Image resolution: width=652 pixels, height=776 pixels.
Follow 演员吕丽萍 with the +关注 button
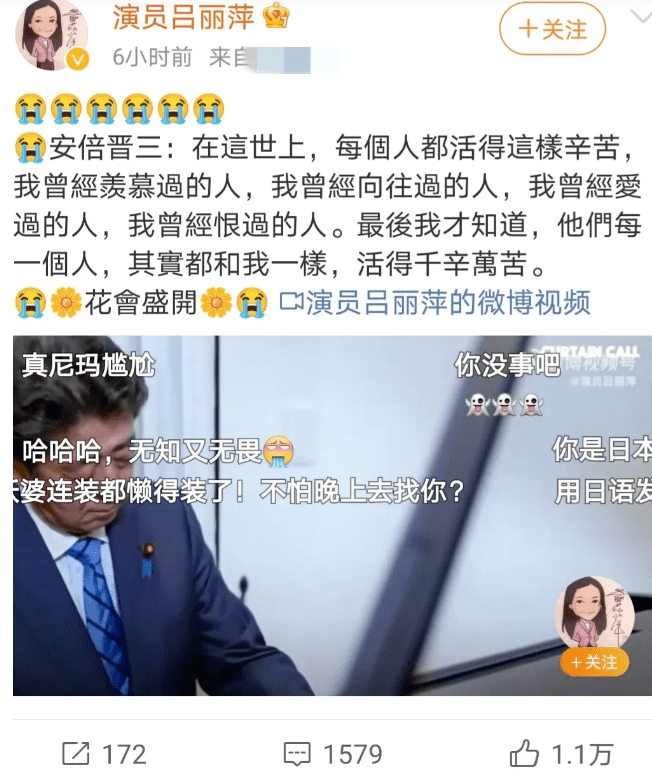552,30
